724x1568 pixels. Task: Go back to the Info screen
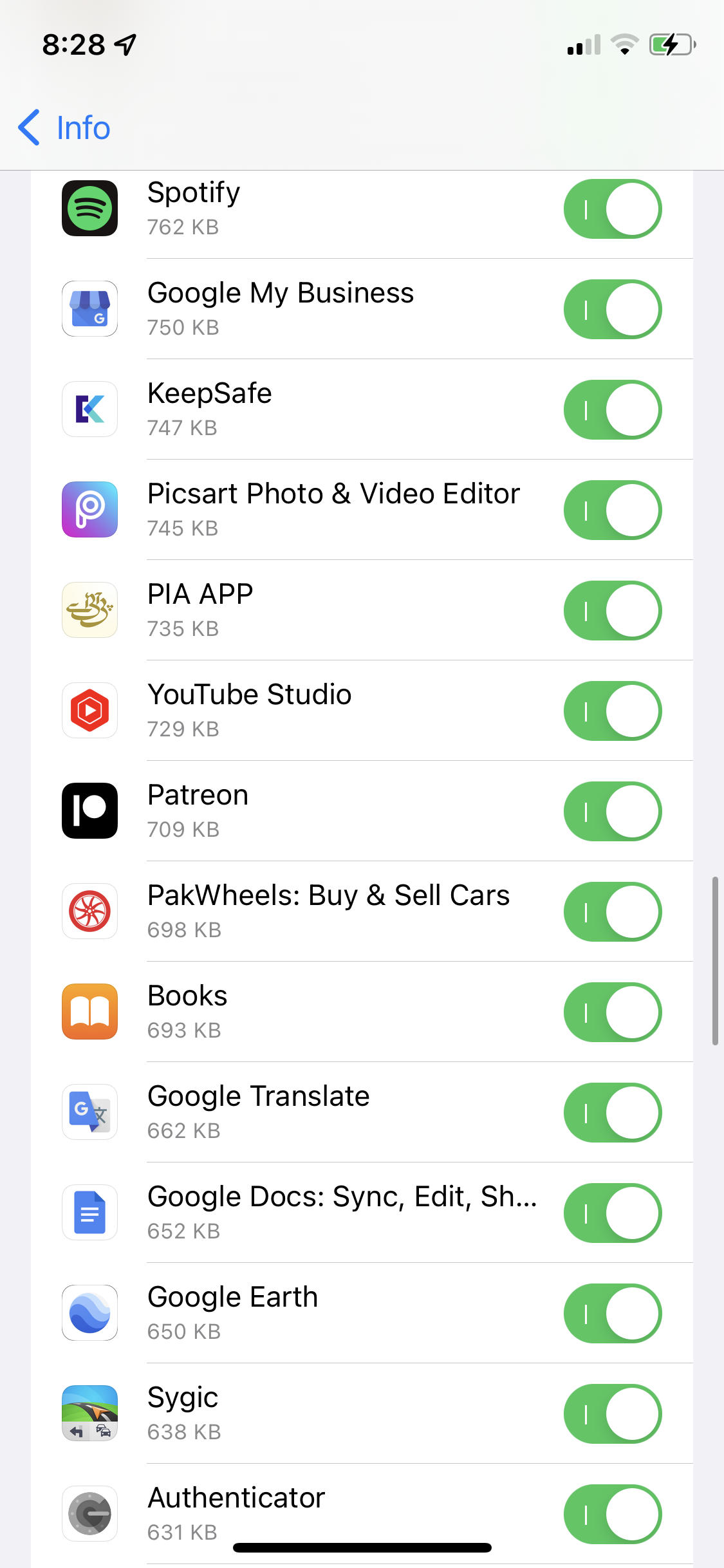point(64,127)
